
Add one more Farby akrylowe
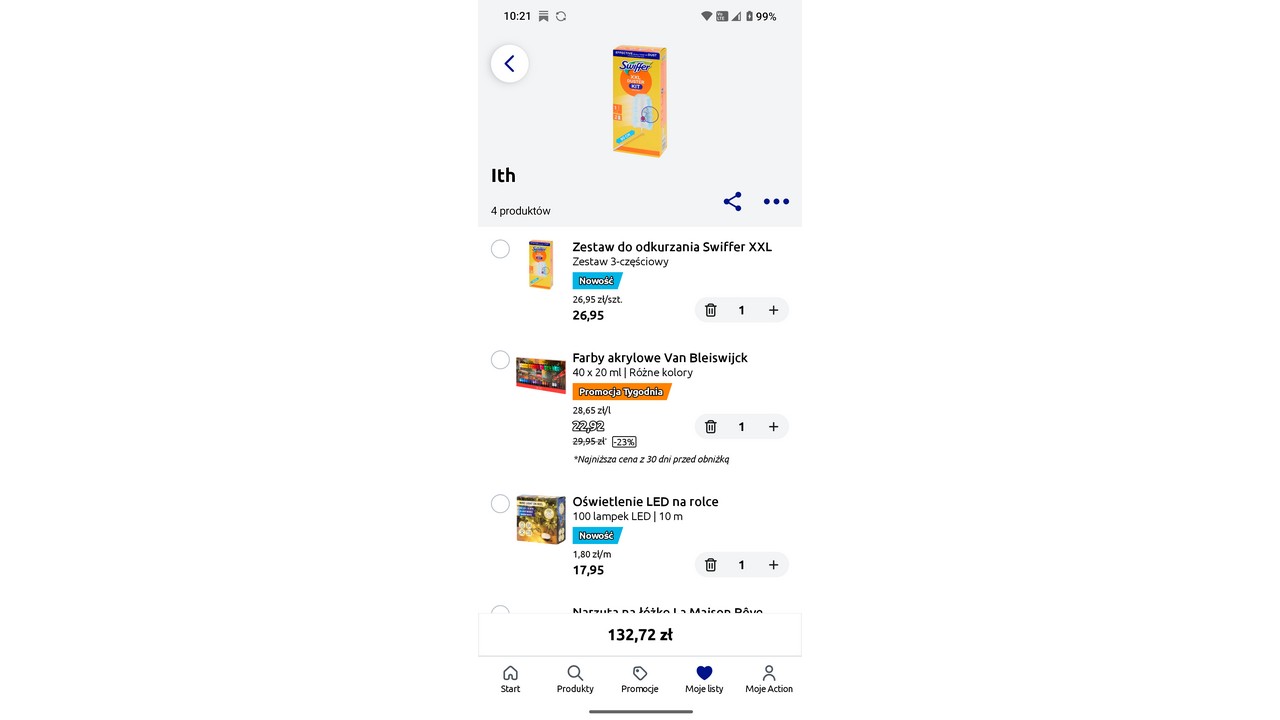[773, 427]
